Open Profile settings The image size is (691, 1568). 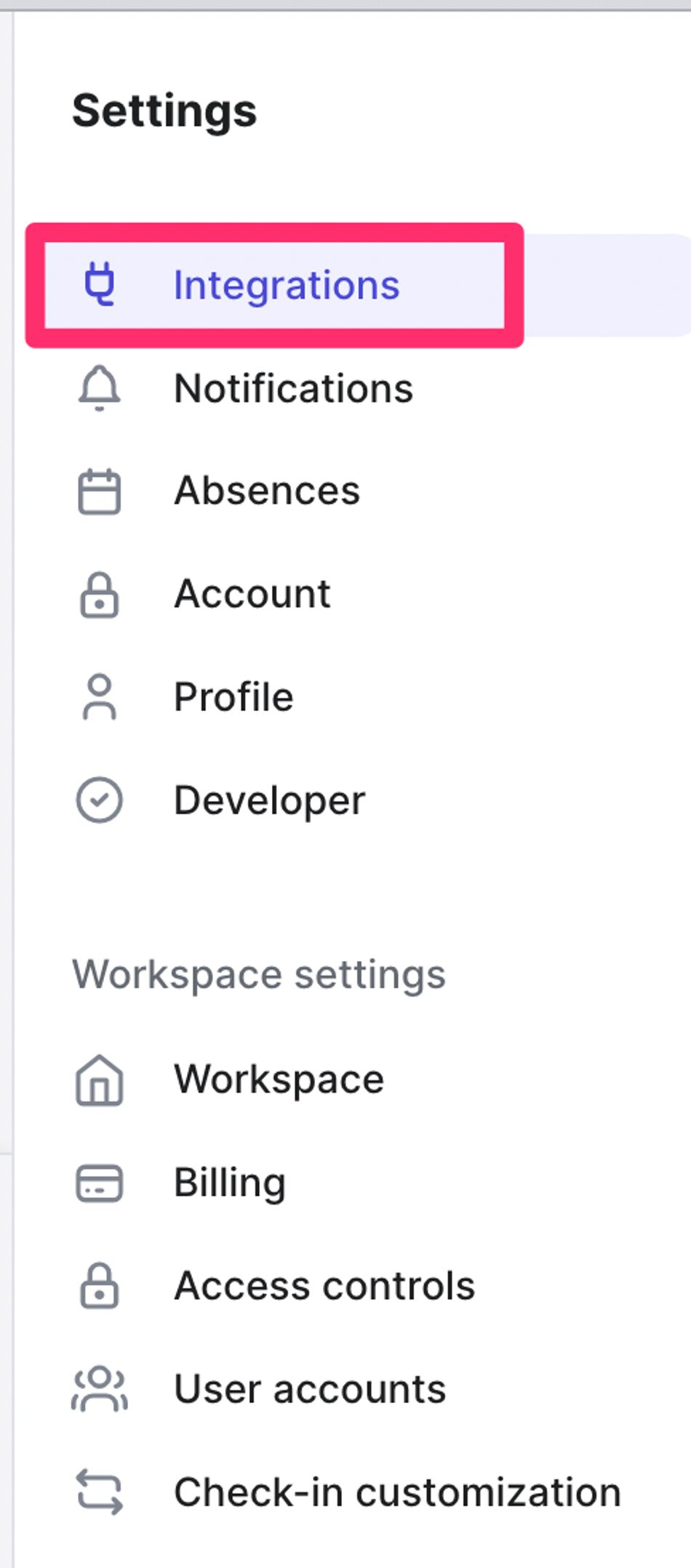(233, 697)
